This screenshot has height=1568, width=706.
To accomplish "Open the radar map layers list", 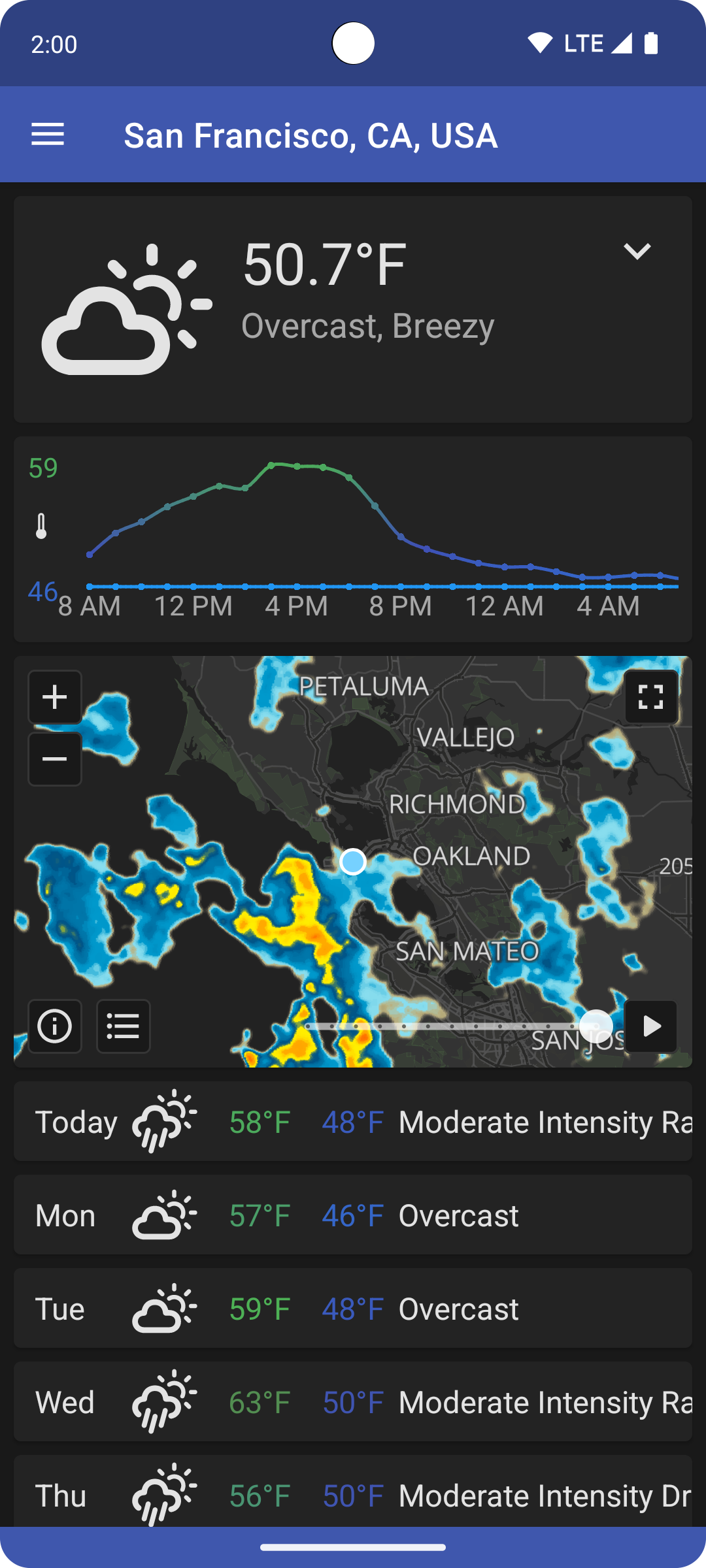I will coord(124,1026).
